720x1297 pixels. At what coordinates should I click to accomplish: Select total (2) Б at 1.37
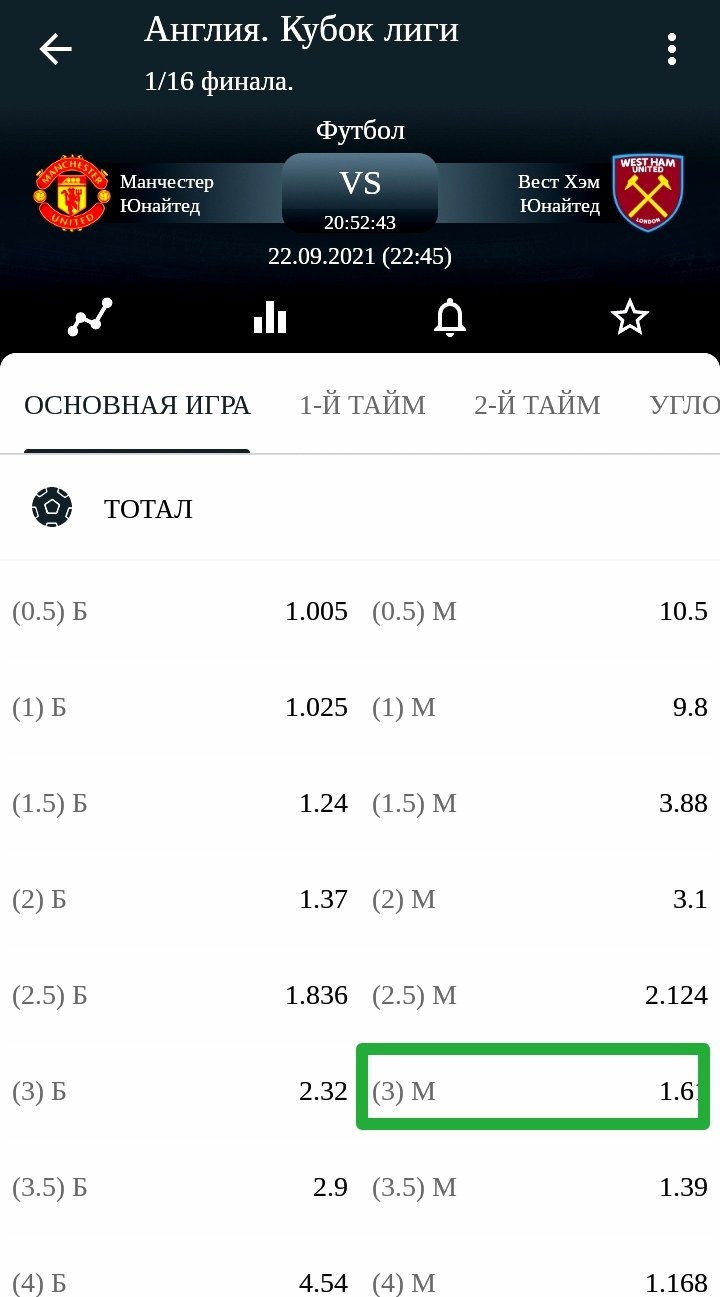(x=180, y=900)
